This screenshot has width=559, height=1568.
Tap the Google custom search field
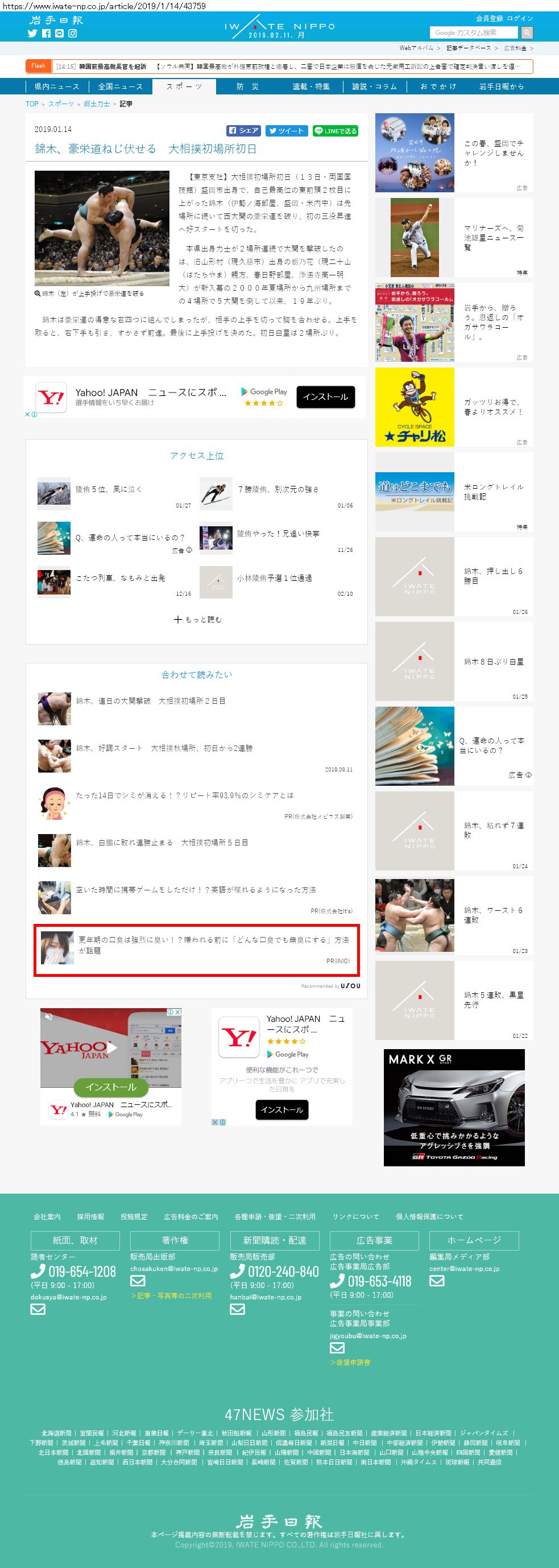(473, 33)
